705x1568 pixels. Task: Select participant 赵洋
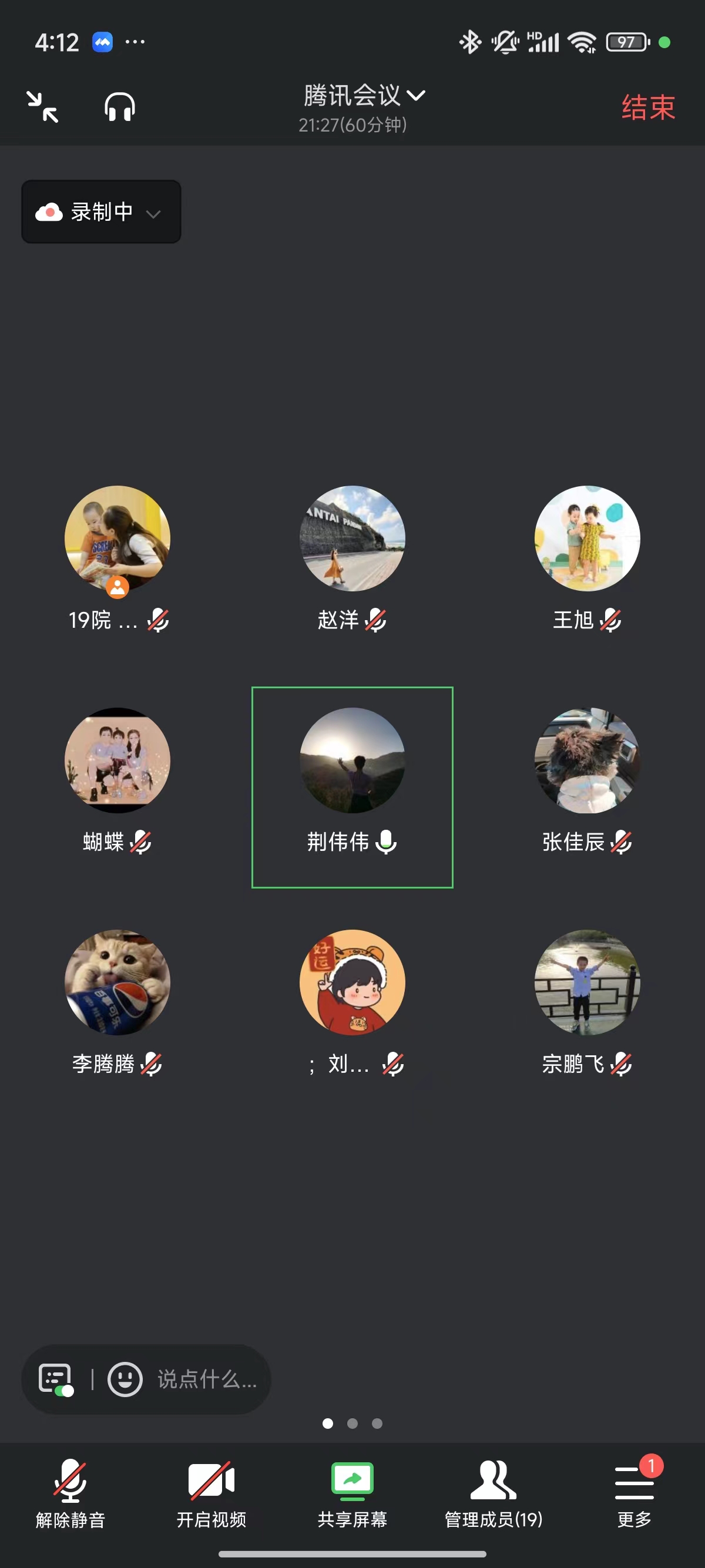[x=352, y=539]
